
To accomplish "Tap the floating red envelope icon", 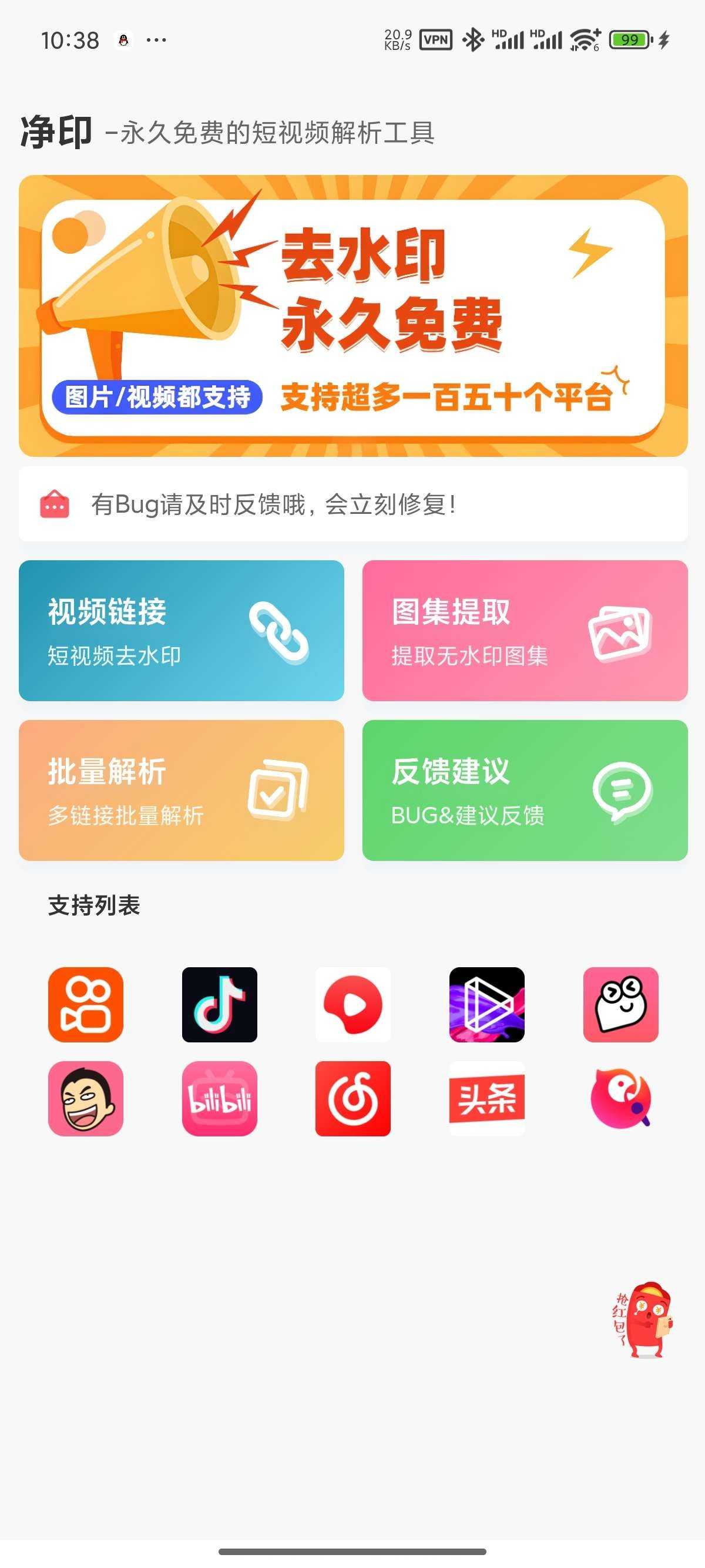I will click(x=643, y=1319).
